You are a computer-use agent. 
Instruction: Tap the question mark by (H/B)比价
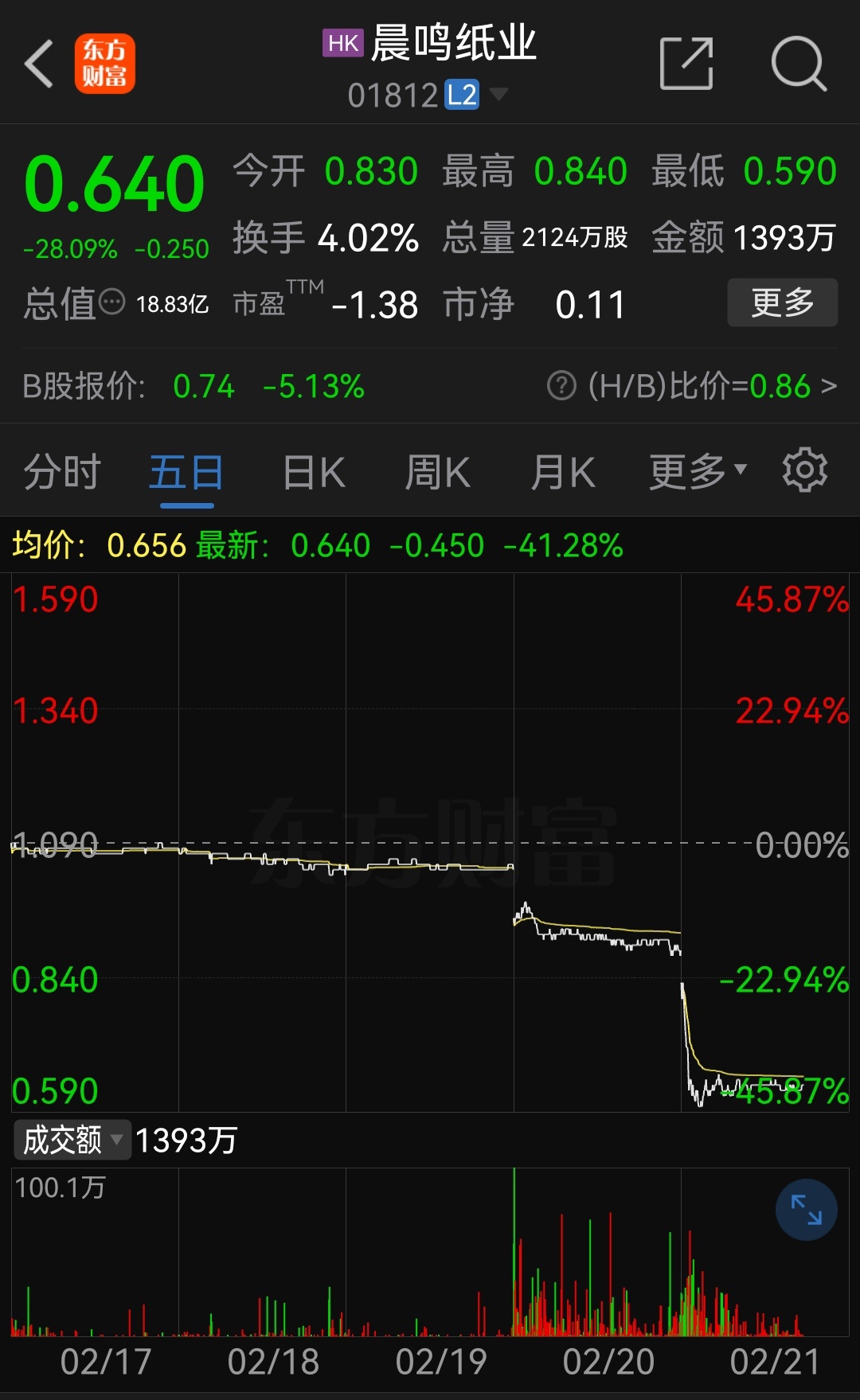coord(561,387)
